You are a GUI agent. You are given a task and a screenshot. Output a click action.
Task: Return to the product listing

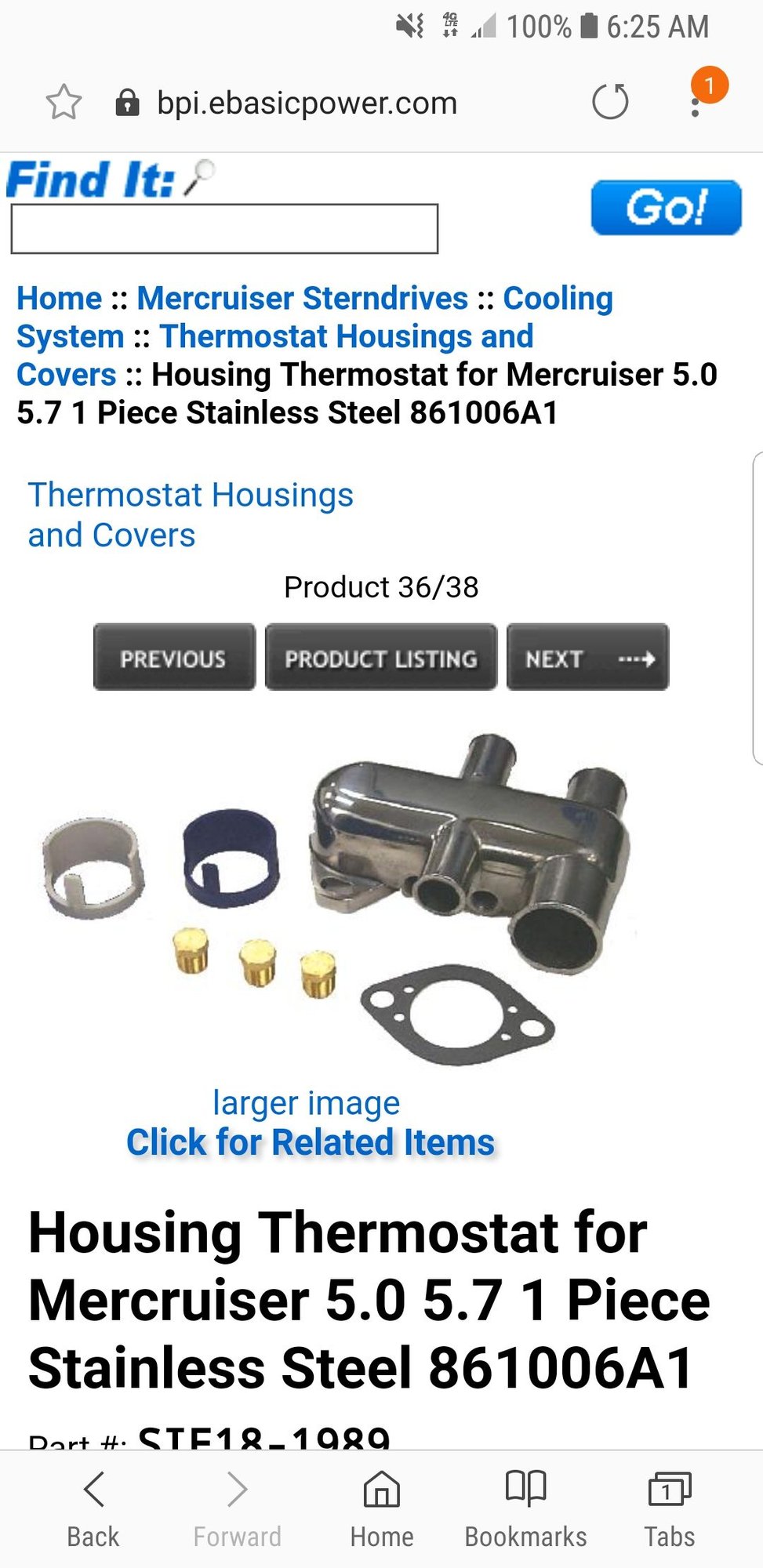pos(381,657)
